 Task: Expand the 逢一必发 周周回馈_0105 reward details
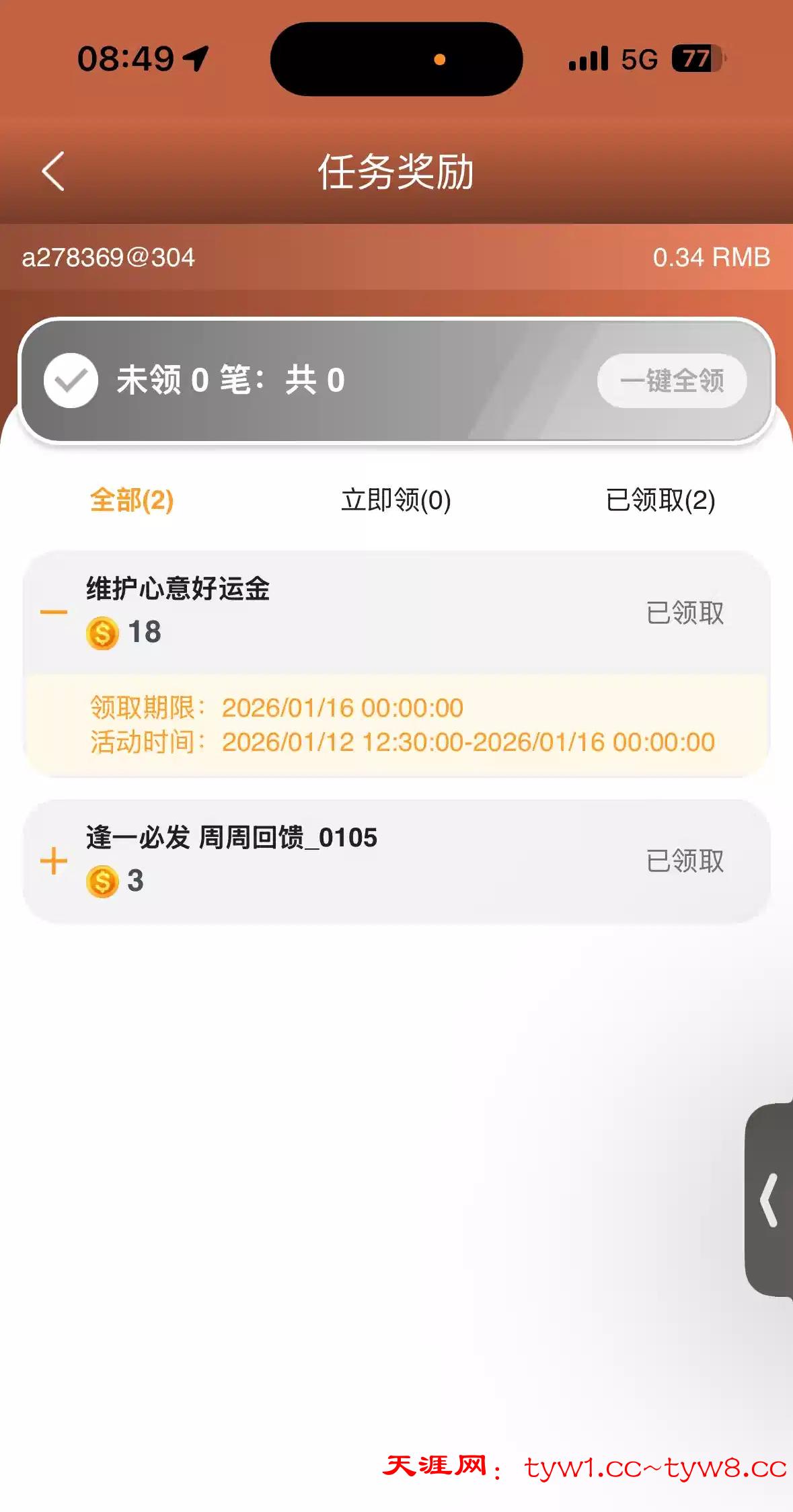point(54,861)
